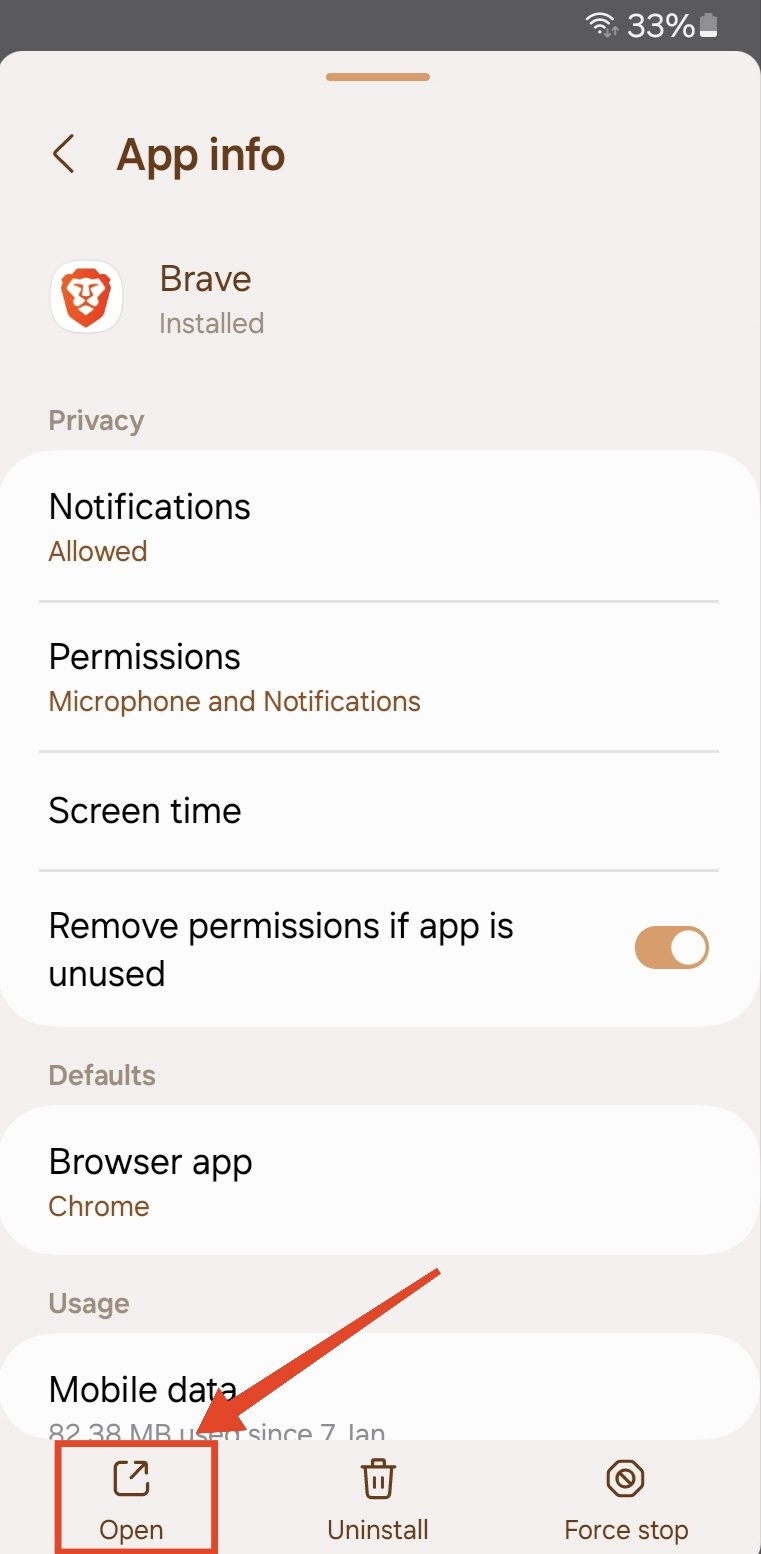Viewport: 761px width, 1554px height.
Task: Tap the Uninstall trash icon
Action: coord(377,1477)
